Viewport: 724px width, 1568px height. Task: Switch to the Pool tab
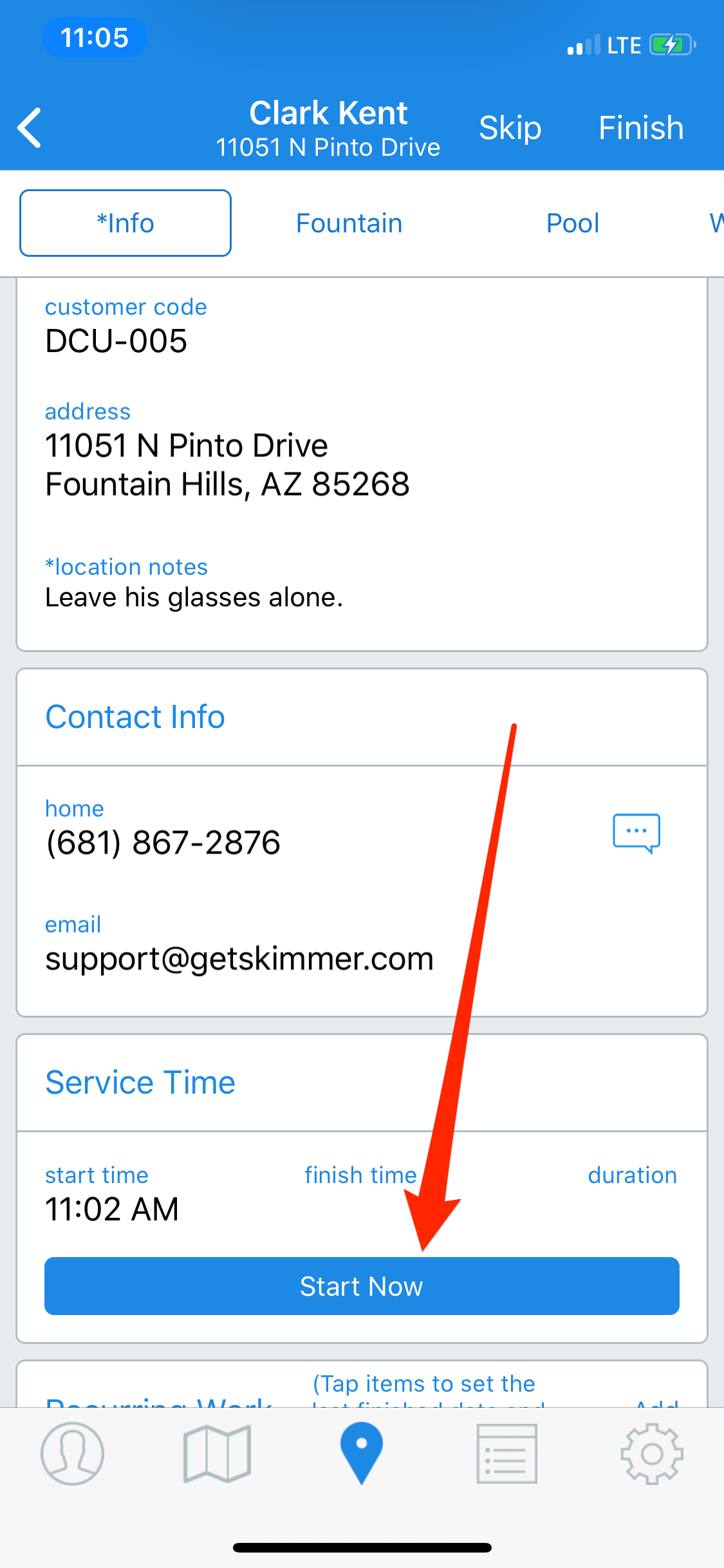point(572,223)
